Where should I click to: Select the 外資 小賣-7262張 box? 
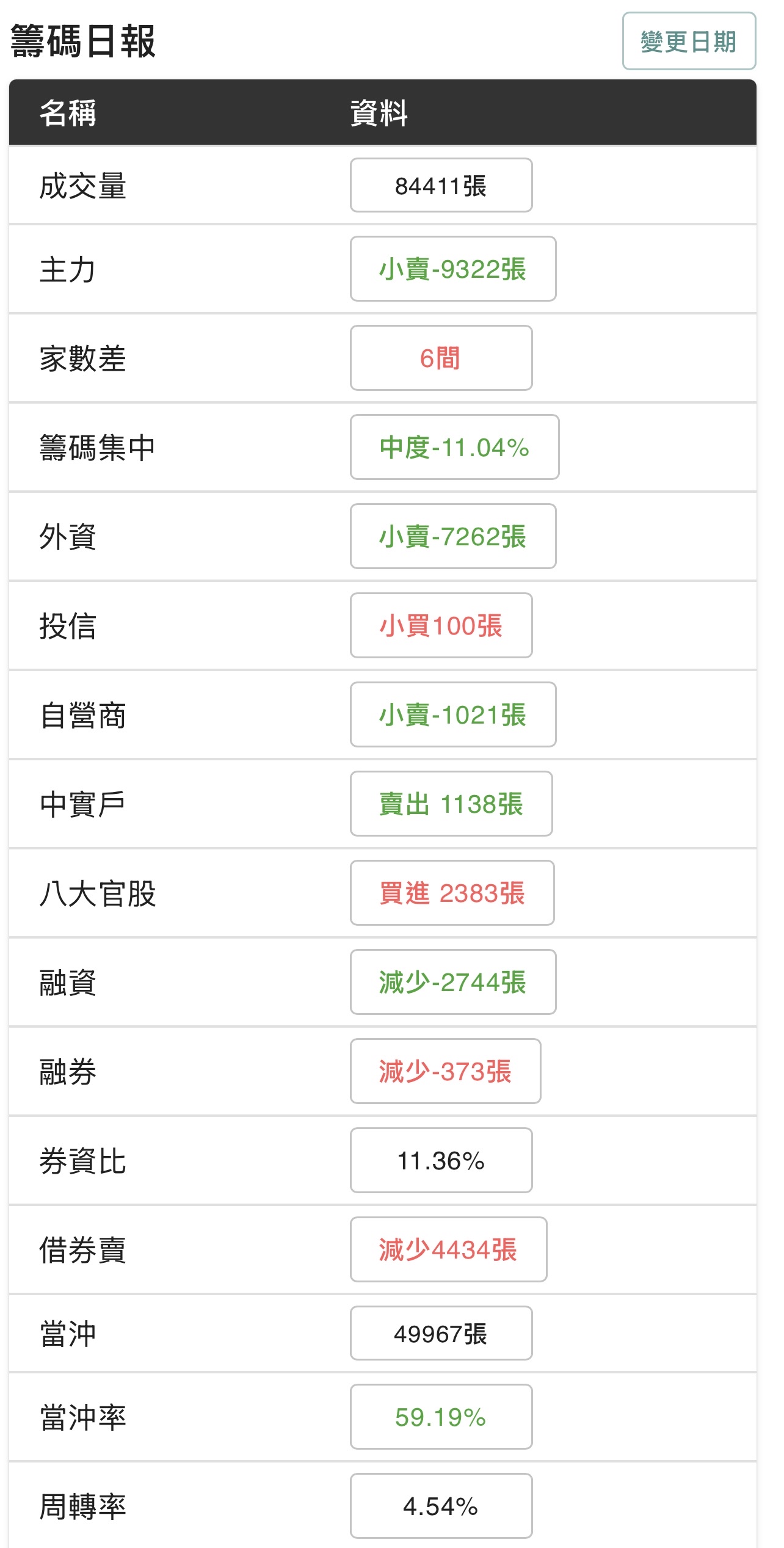[453, 536]
